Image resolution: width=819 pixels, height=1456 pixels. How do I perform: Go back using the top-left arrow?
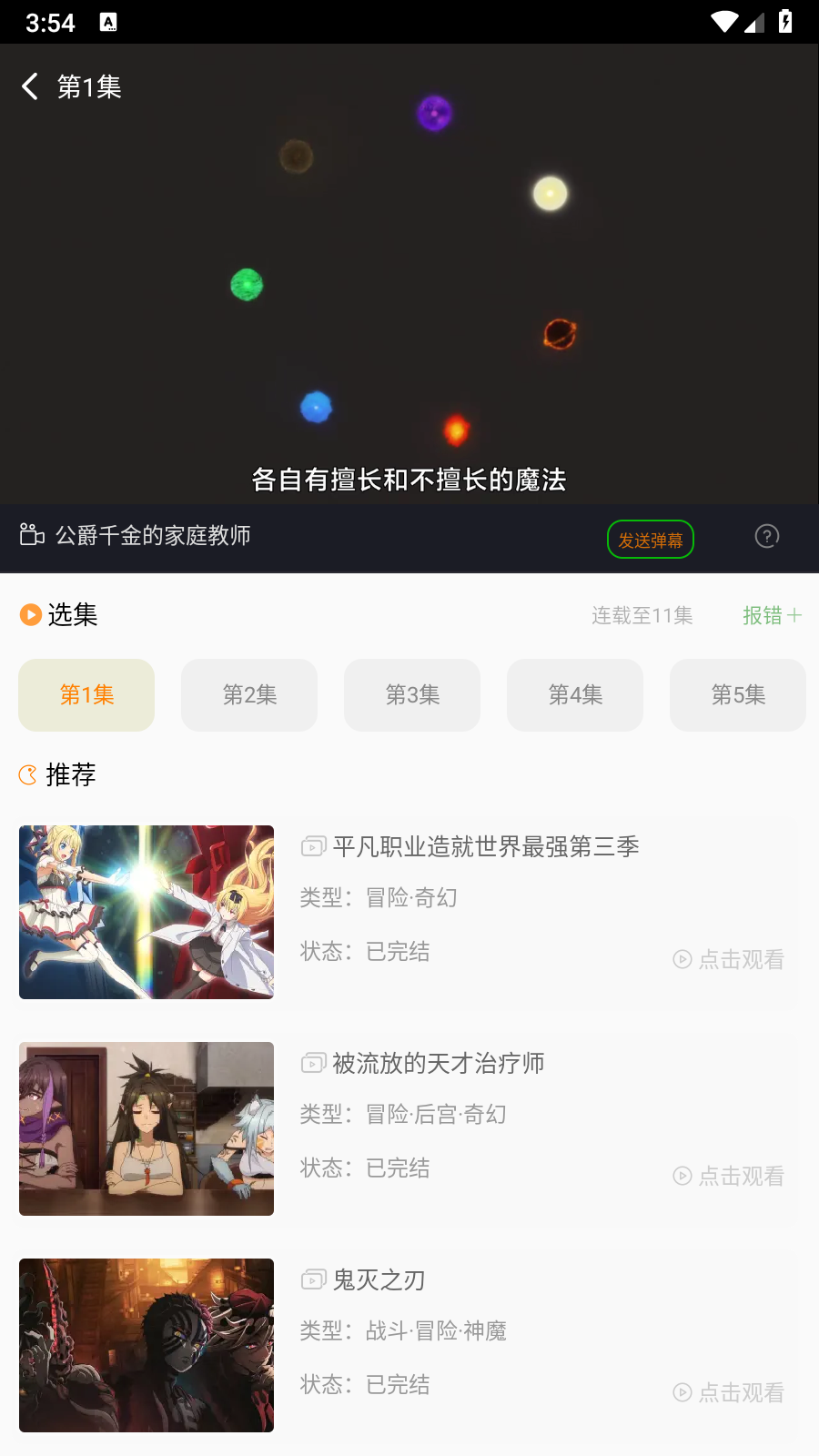click(x=30, y=86)
